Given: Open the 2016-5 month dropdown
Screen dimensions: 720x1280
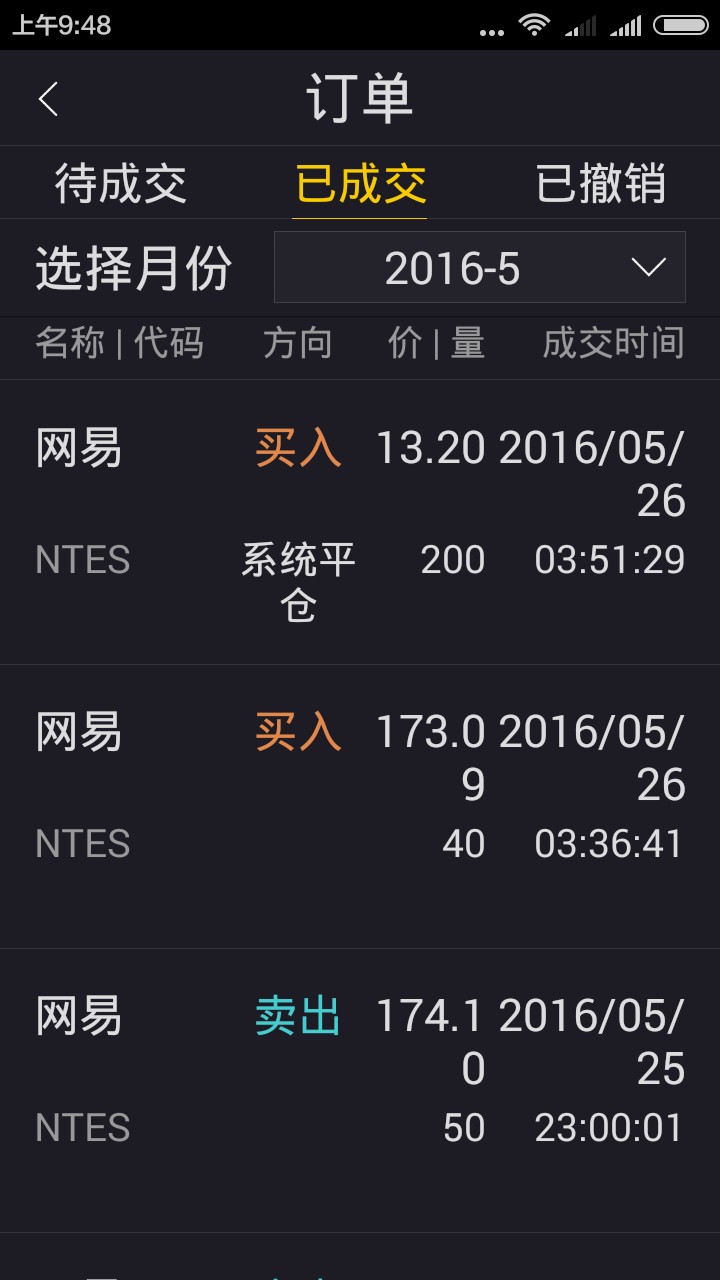Looking at the screenshot, I should 480,268.
